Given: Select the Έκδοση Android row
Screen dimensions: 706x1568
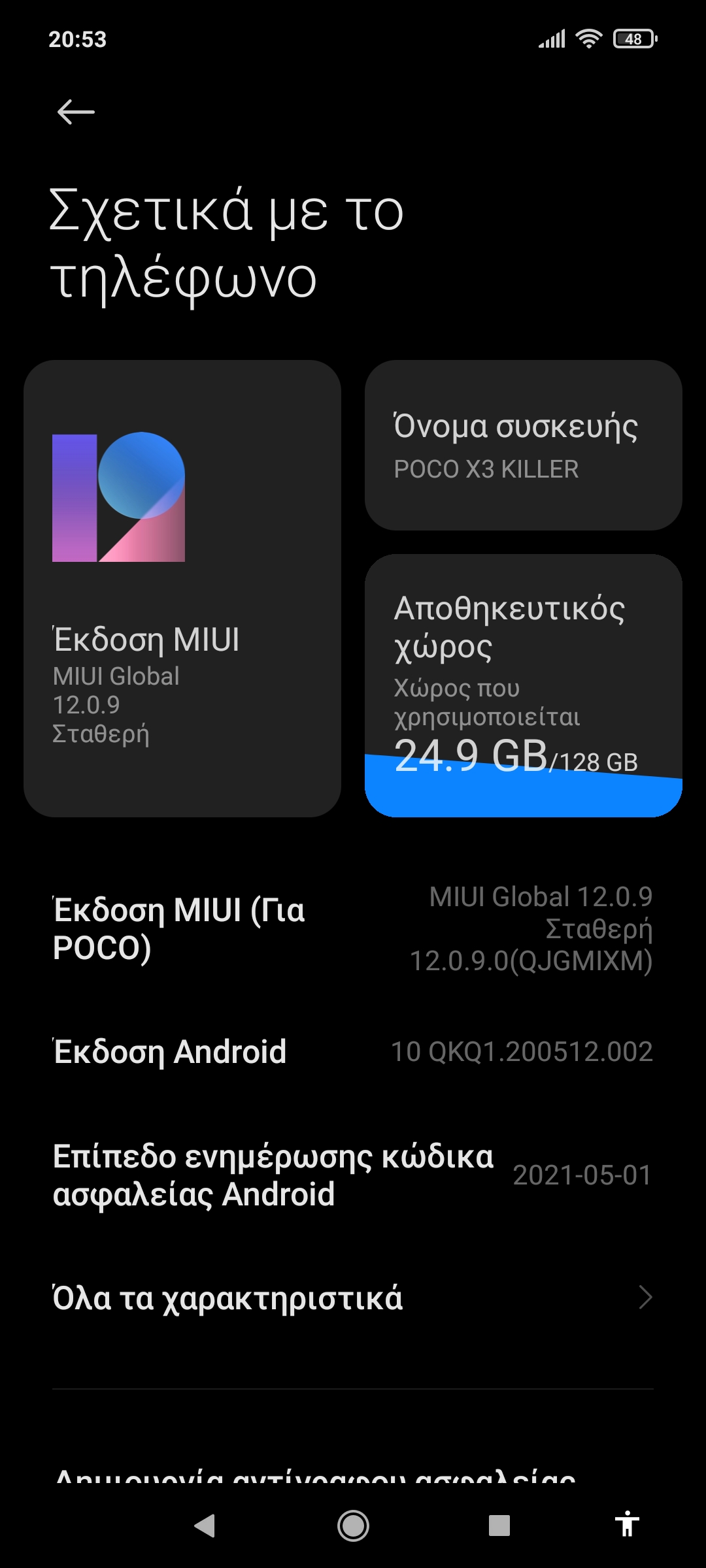Looking at the screenshot, I should coord(353,1052).
